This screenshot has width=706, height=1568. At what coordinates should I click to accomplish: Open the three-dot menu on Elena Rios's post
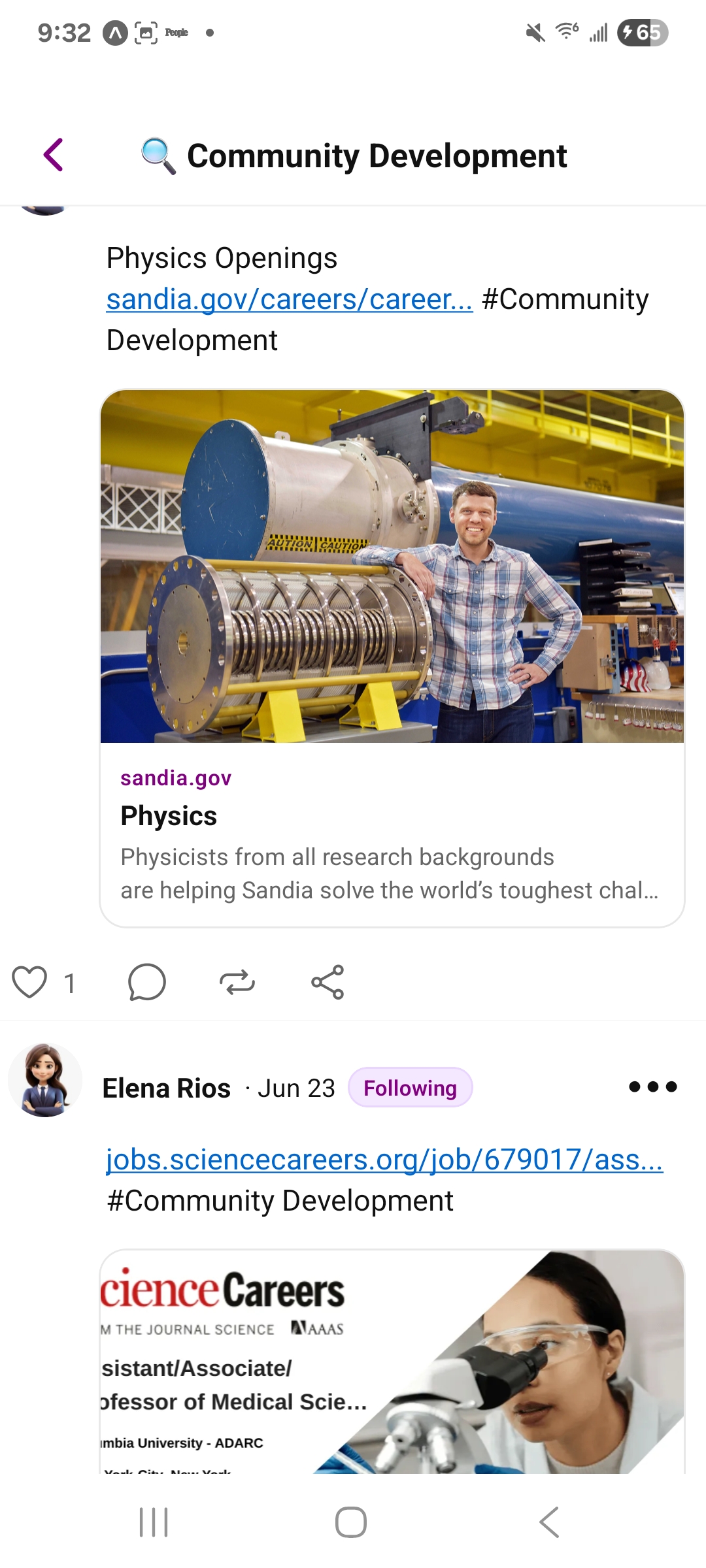click(652, 1086)
